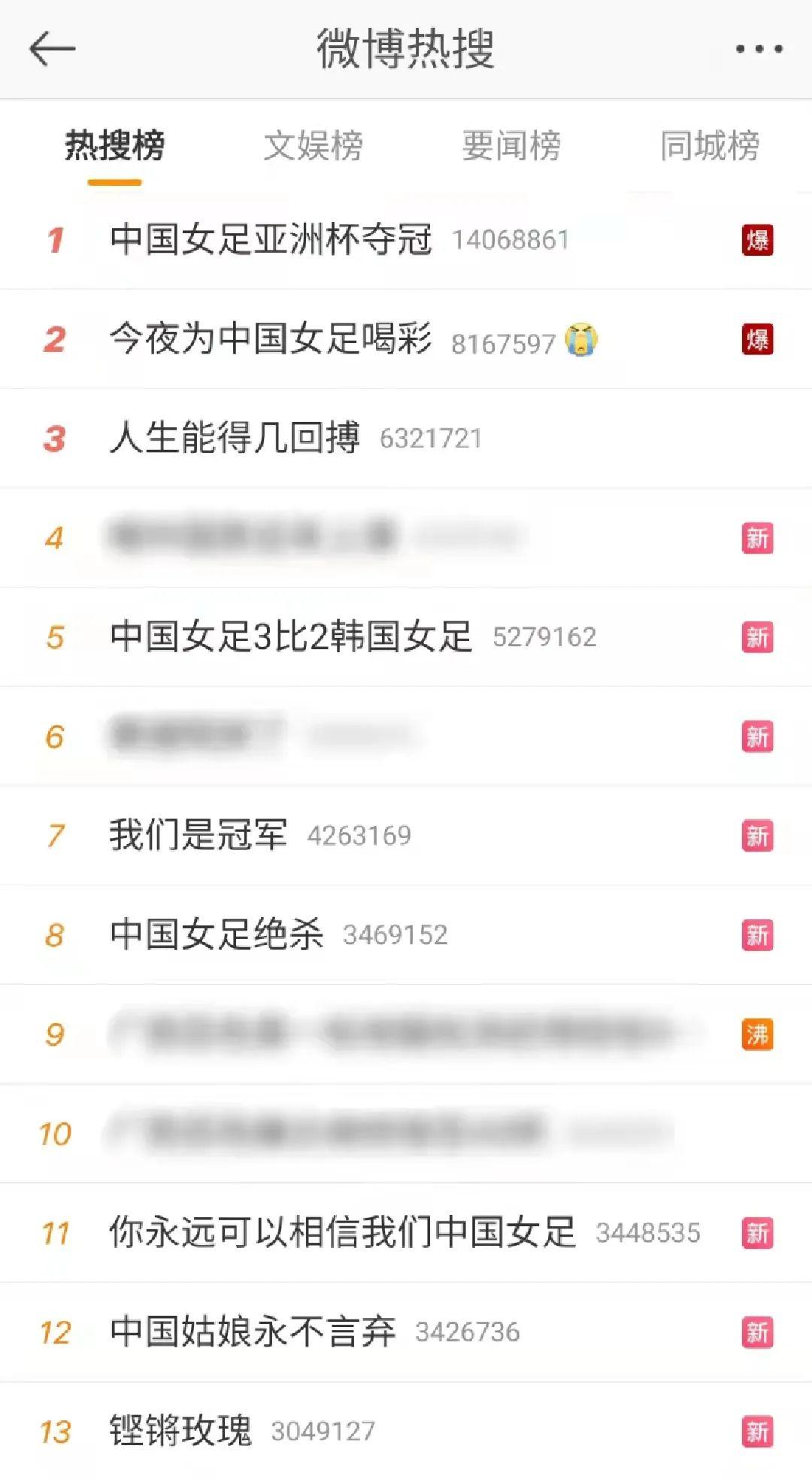Open hot topic 中国女足亚洲杯夺冠
The image size is (812, 1479).
pos(271,240)
